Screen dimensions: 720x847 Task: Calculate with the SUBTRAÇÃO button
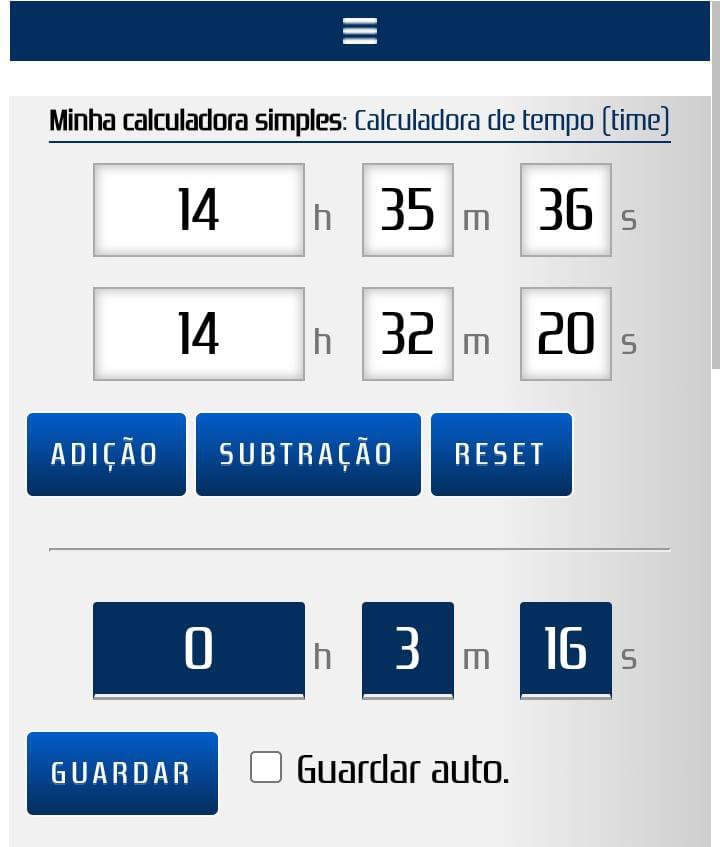point(308,454)
